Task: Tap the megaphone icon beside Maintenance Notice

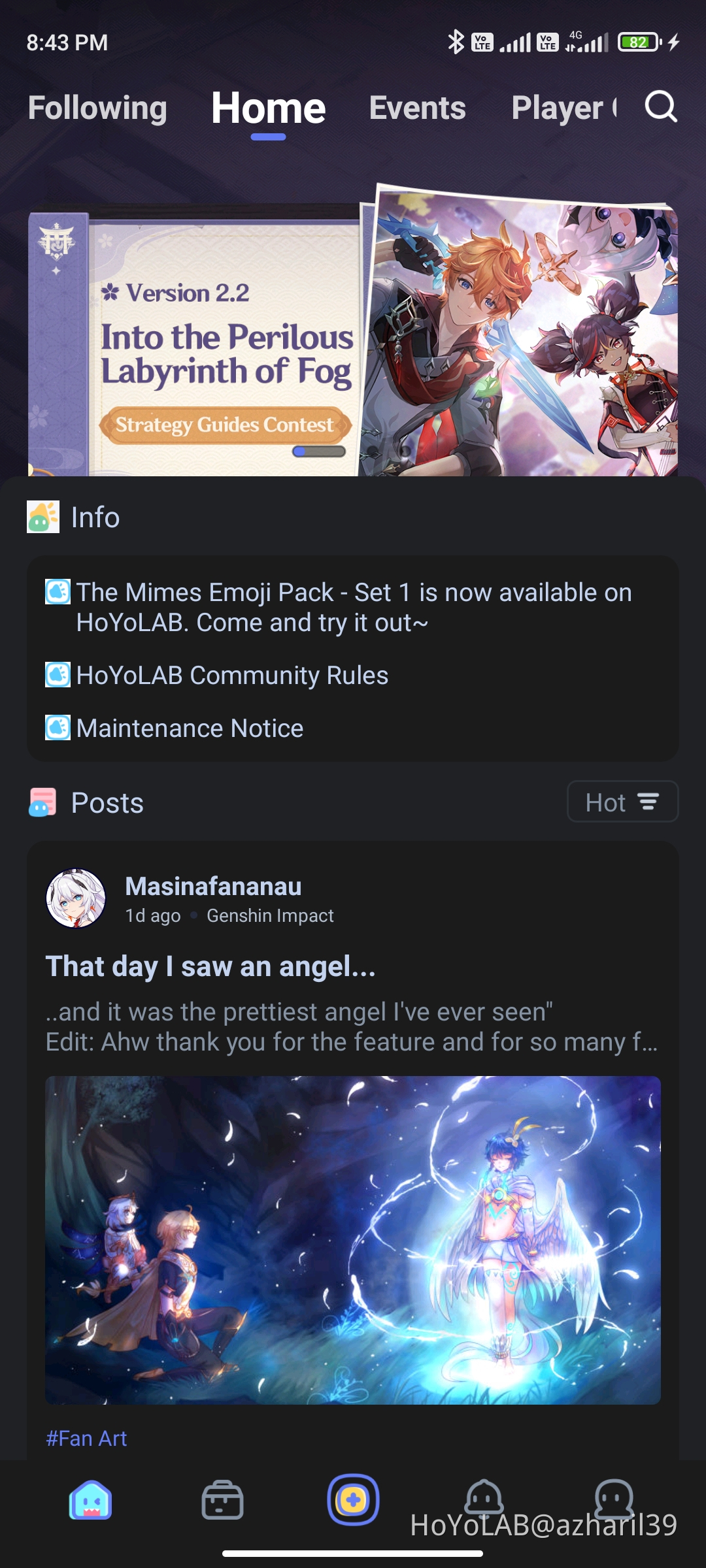Action: coord(58,727)
